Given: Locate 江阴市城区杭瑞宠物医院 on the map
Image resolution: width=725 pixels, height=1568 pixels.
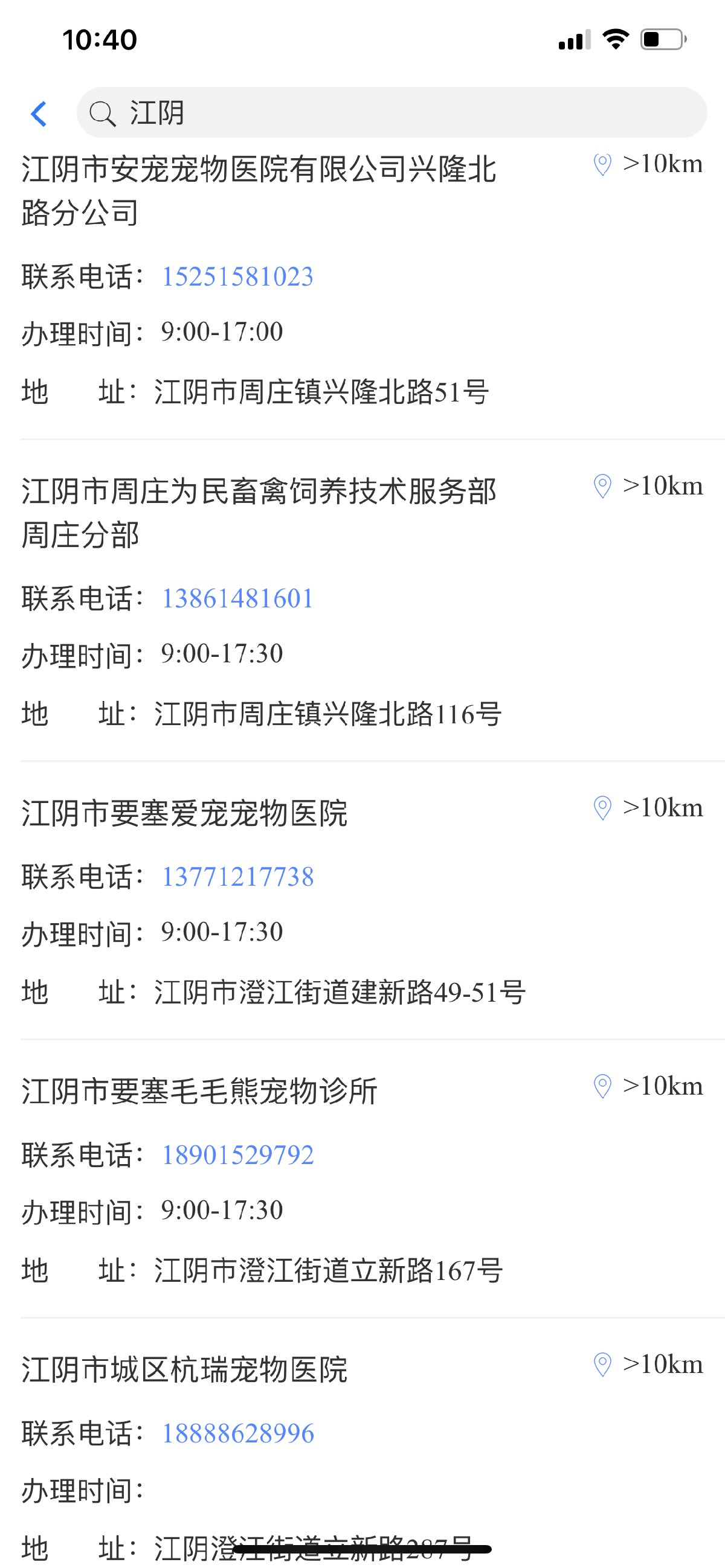Looking at the screenshot, I should [x=602, y=1365].
